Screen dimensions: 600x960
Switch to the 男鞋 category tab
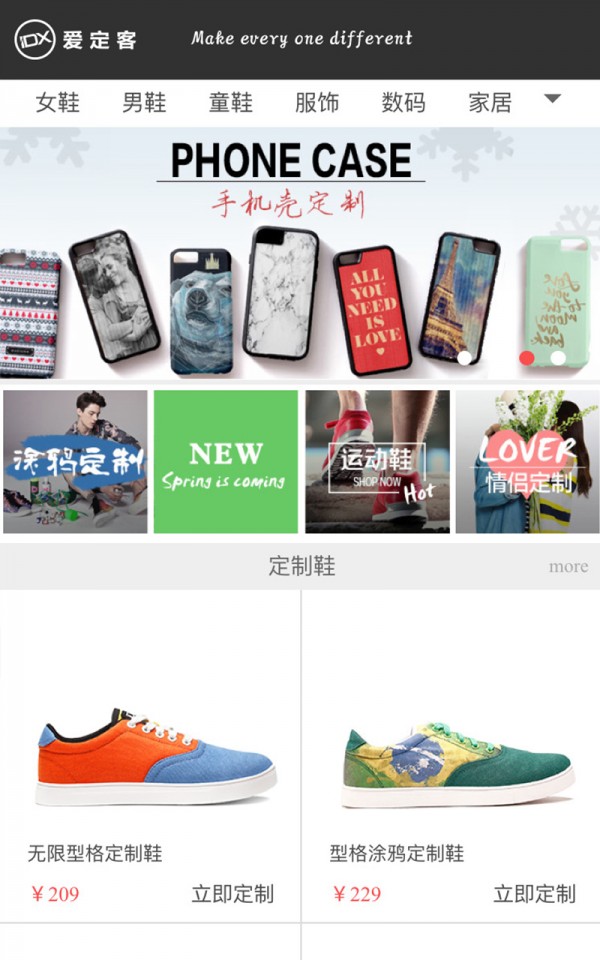pyautogui.click(x=144, y=102)
